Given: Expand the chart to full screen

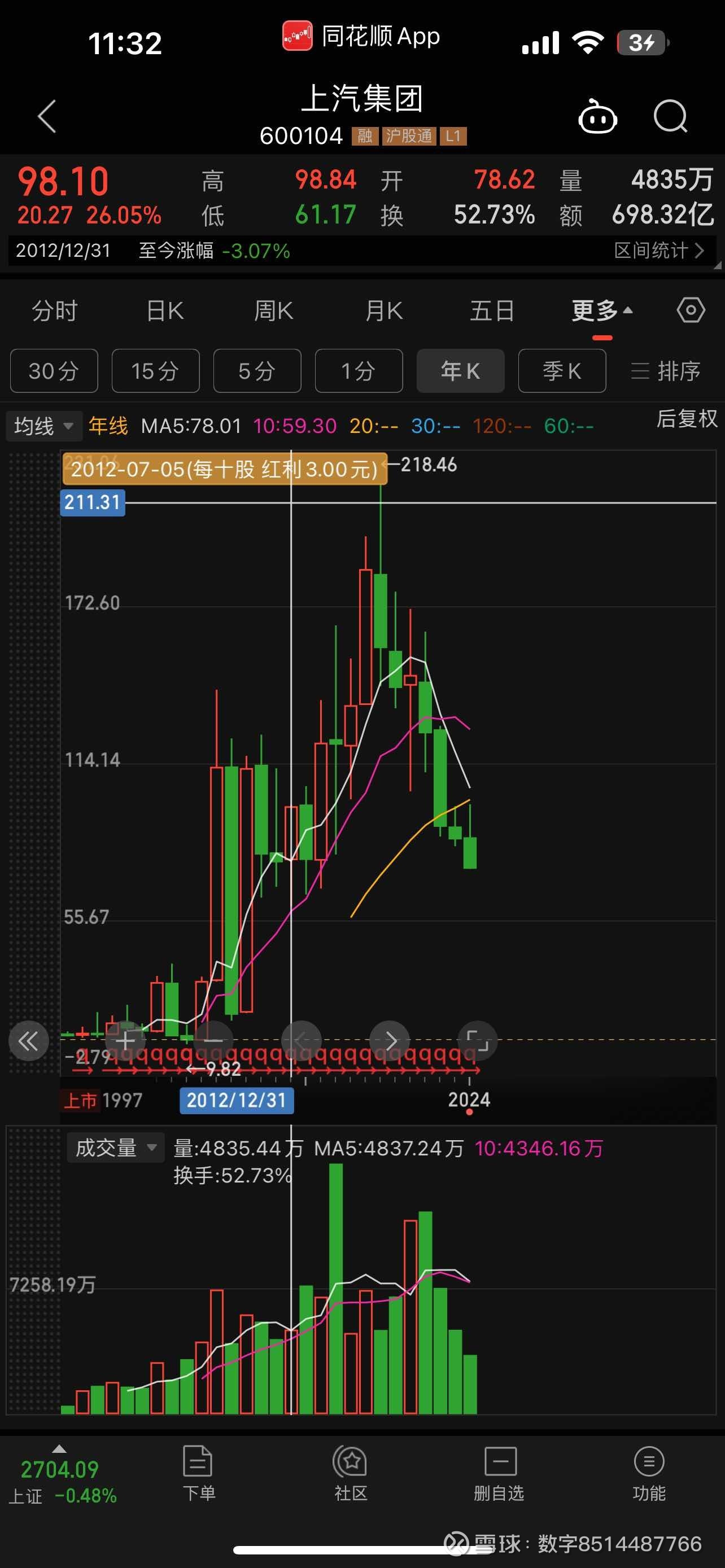Looking at the screenshot, I should [x=477, y=1041].
